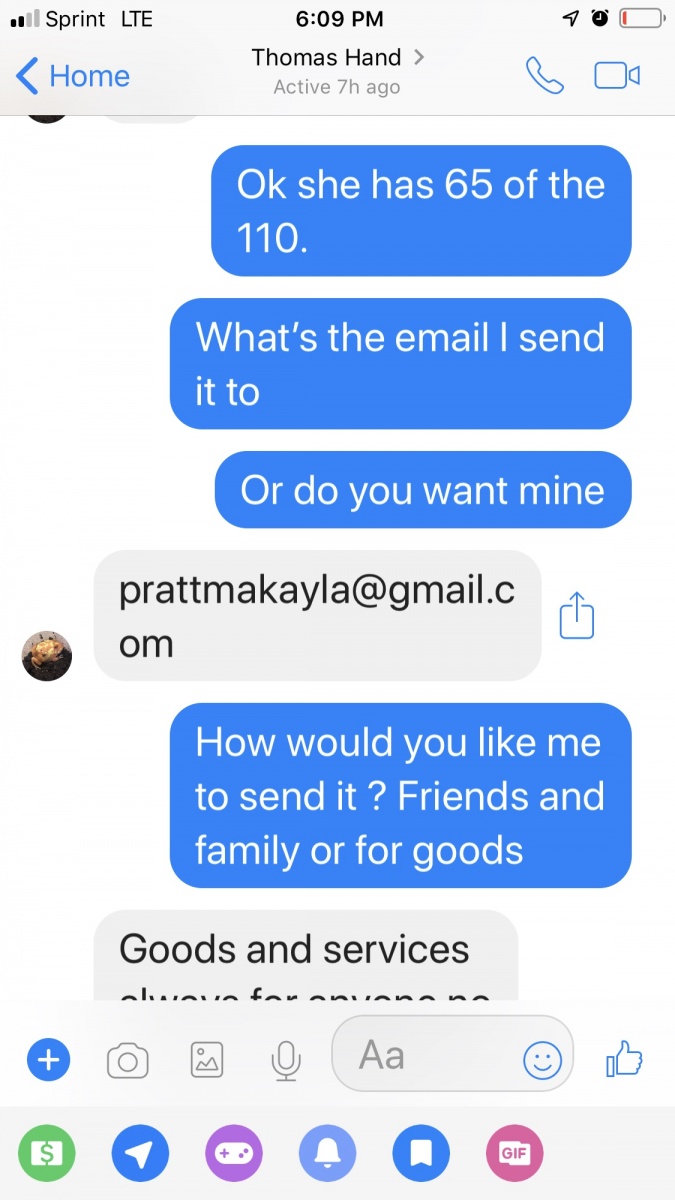675x1200 pixels.
Task: Open the purple games controller icon
Action: (233, 1153)
